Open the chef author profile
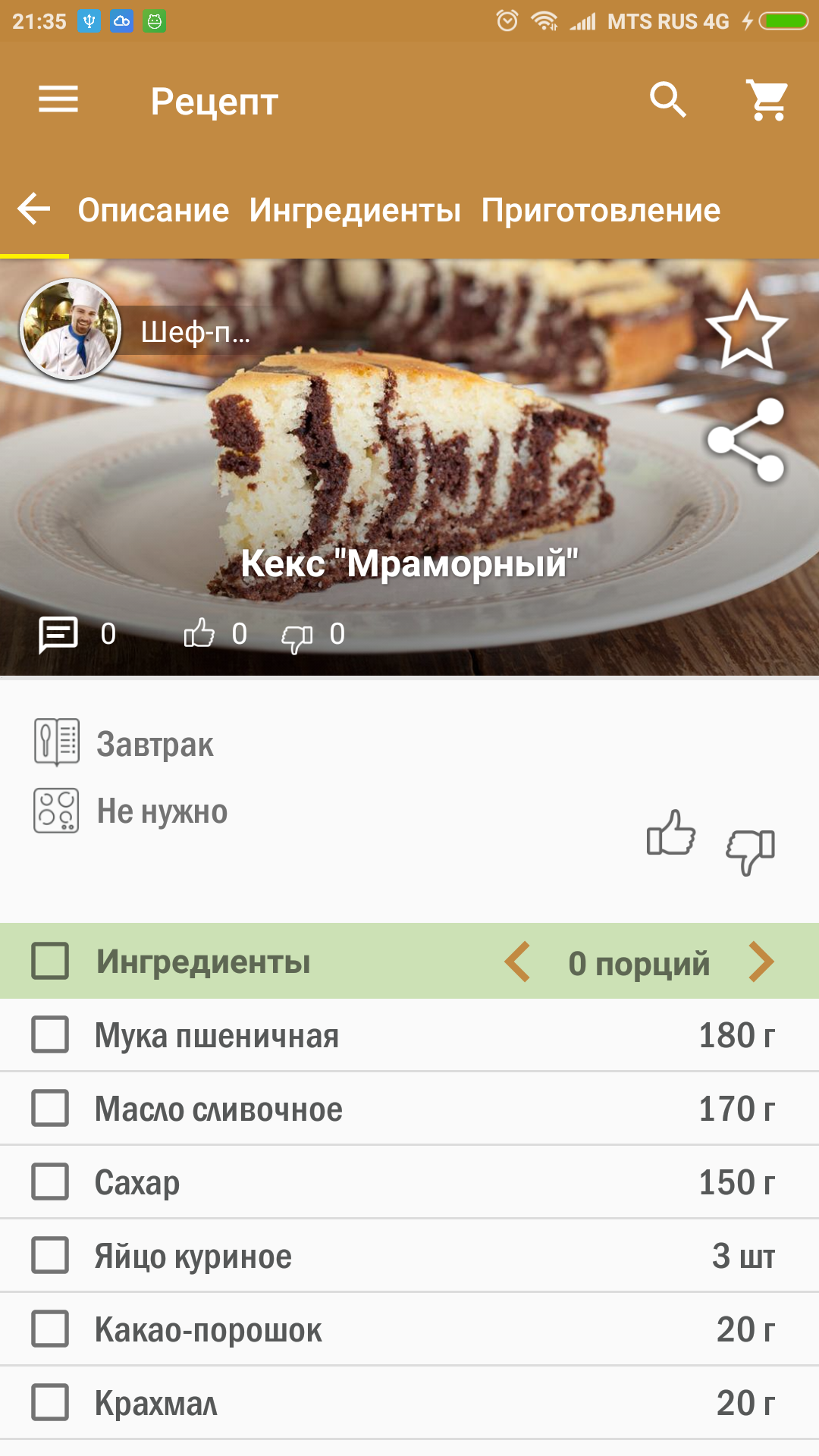 pyautogui.click(x=71, y=330)
